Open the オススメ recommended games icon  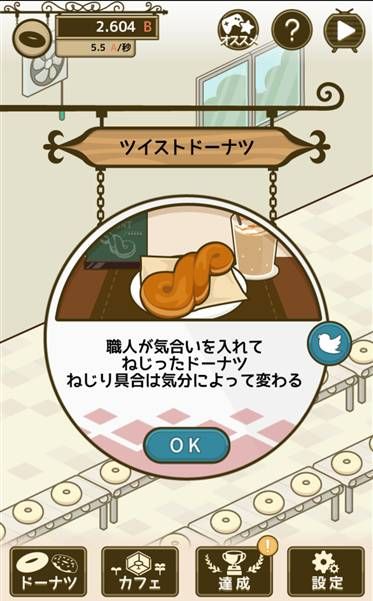pyautogui.click(x=238, y=30)
